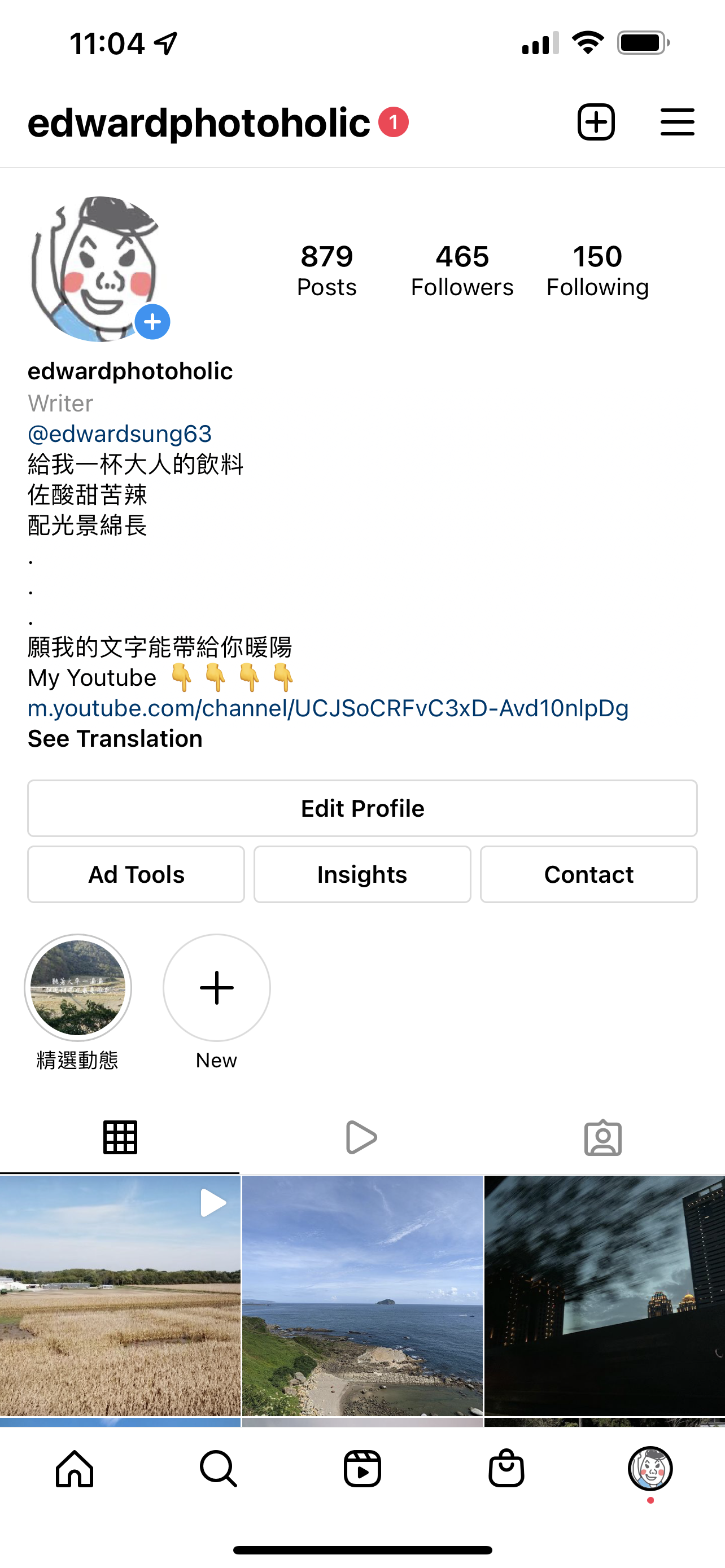The image size is (725, 1568).
Task: Open the wheat field video post
Action: point(120,1296)
